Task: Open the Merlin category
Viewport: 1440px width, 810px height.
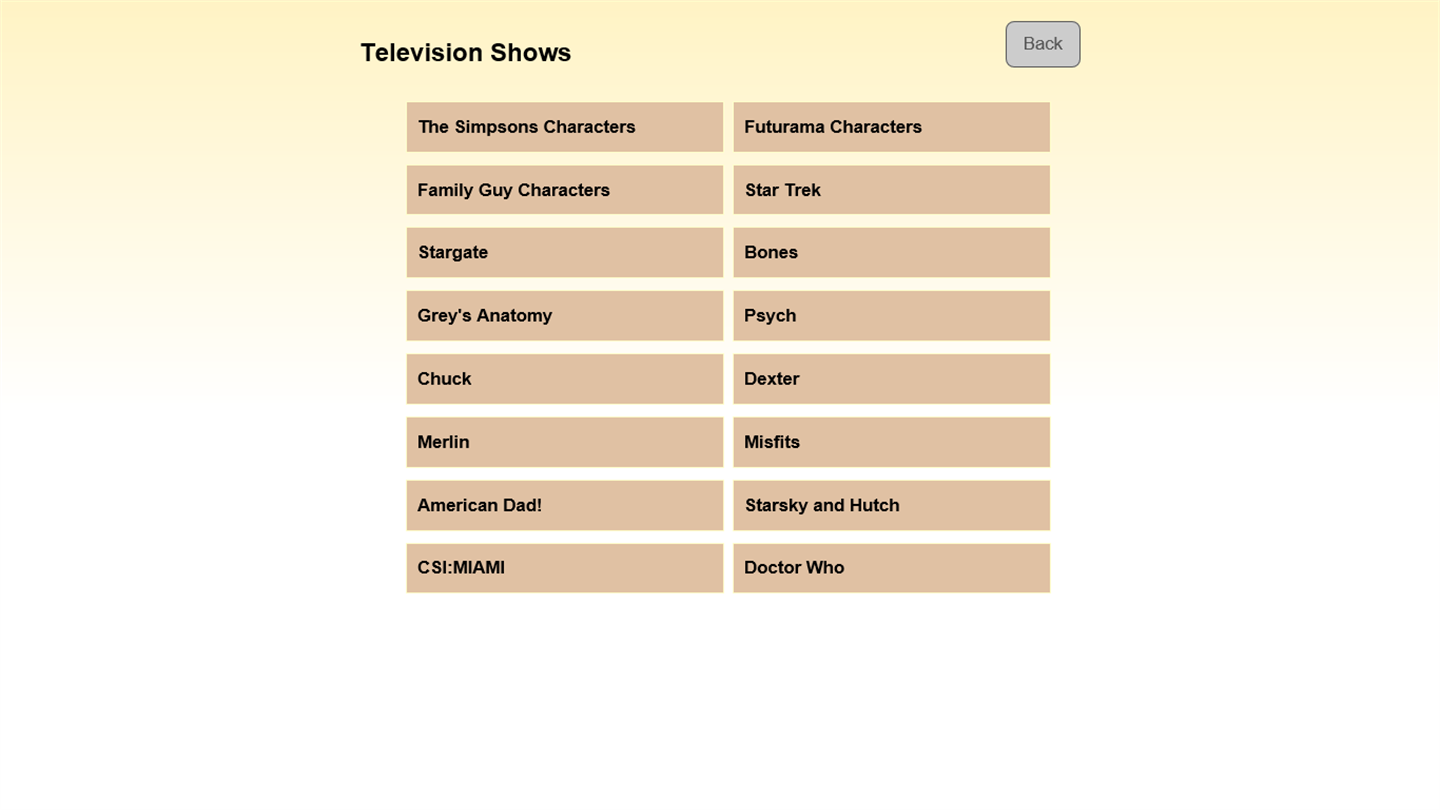Action: pyautogui.click(x=564, y=442)
